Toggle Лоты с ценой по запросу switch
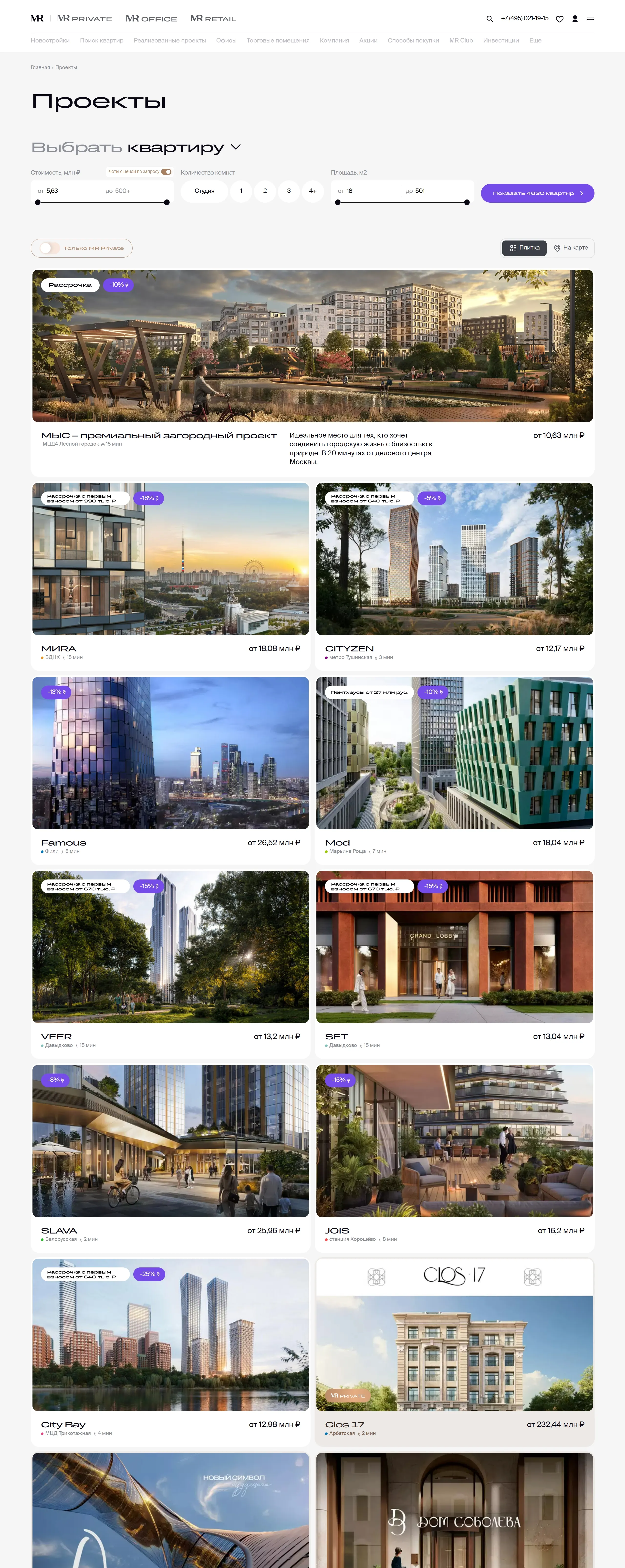This screenshot has height=1568, width=625. (166, 172)
